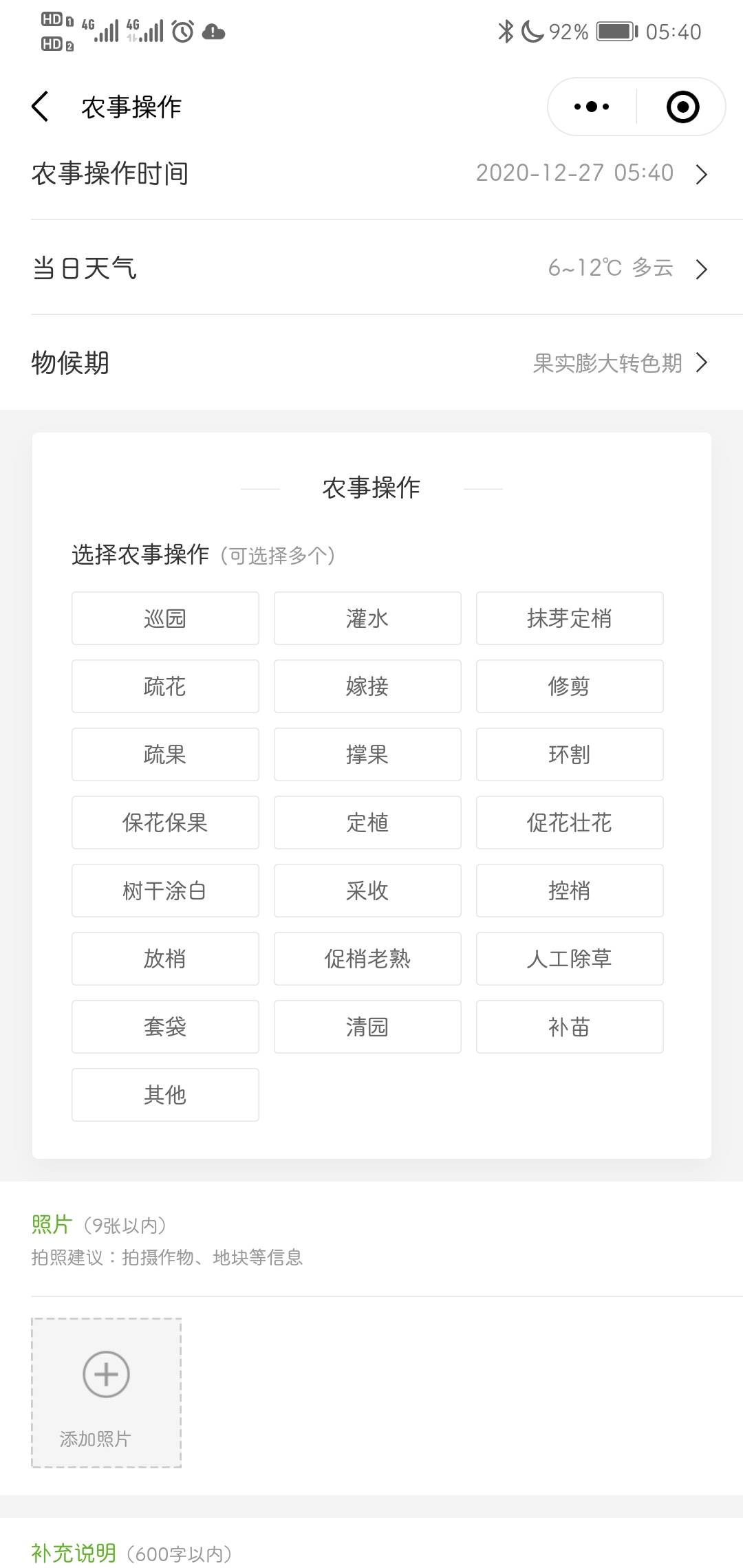This screenshot has width=743, height=1568.
Task: Select the 人工除草 option
Action: (x=570, y=959)
